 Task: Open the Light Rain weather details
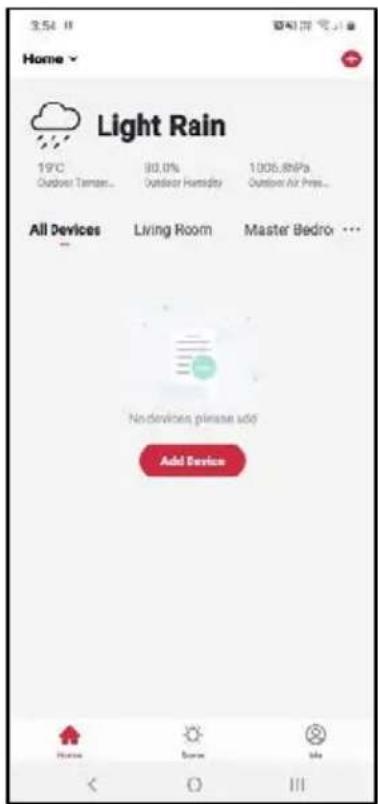(162, 126)
